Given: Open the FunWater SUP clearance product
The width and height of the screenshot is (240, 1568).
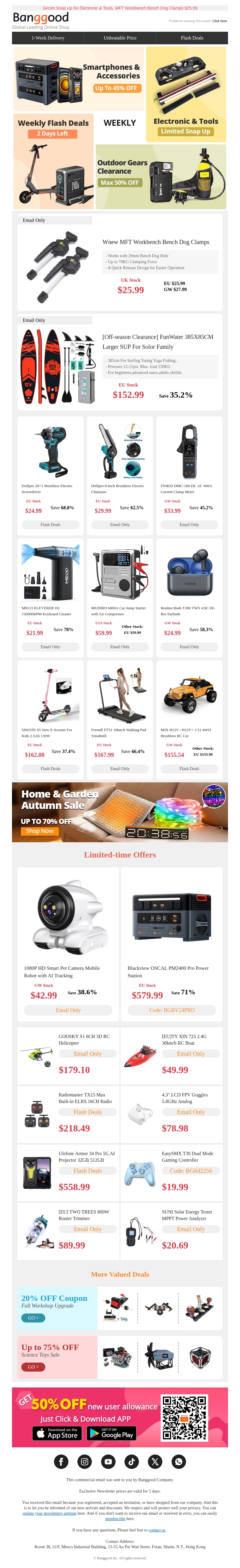Looking at the screenshot, I should click(158, 342).
